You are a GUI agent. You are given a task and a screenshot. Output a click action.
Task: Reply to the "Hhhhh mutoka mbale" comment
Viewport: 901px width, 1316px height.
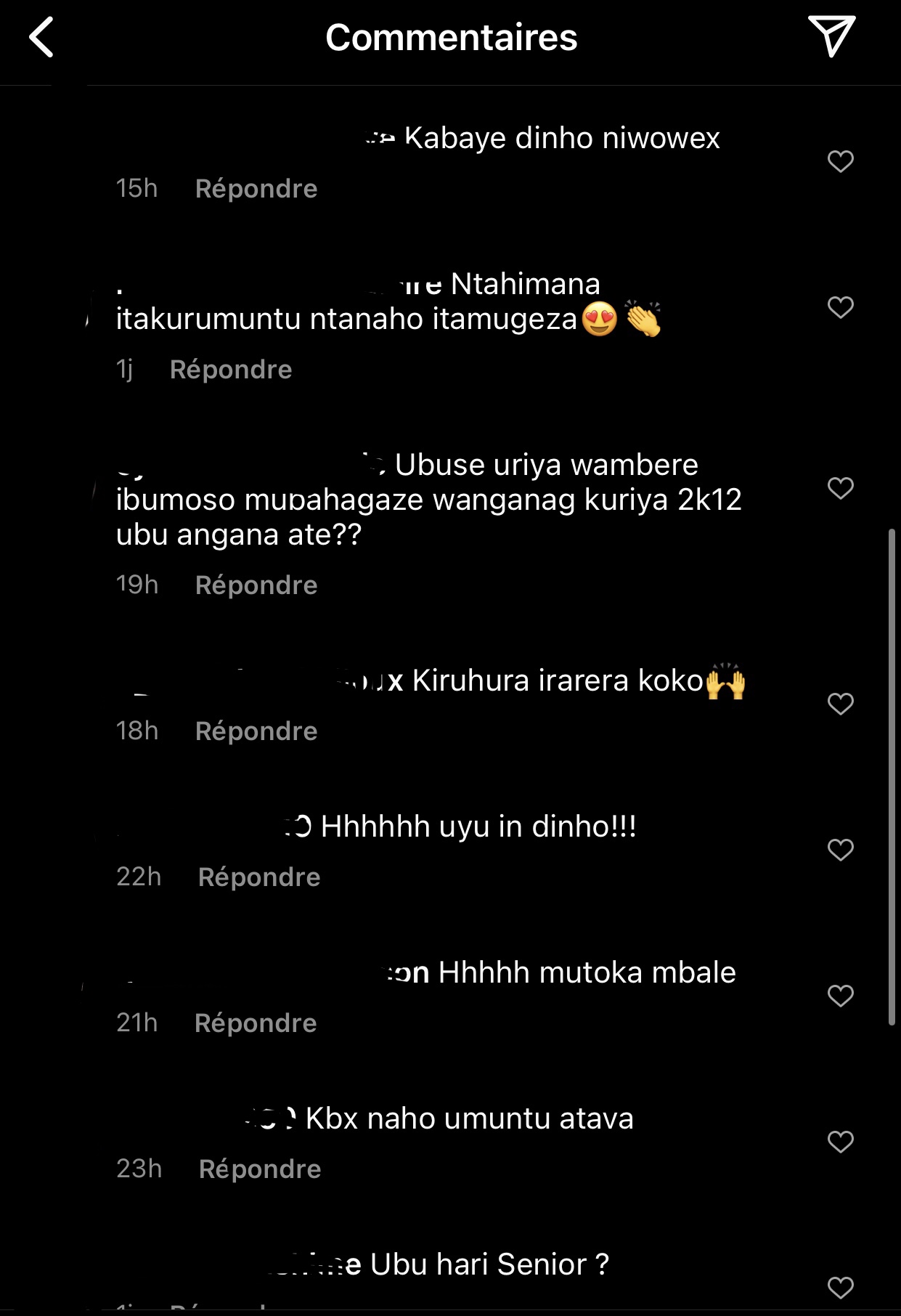(x=255, y=1023)
